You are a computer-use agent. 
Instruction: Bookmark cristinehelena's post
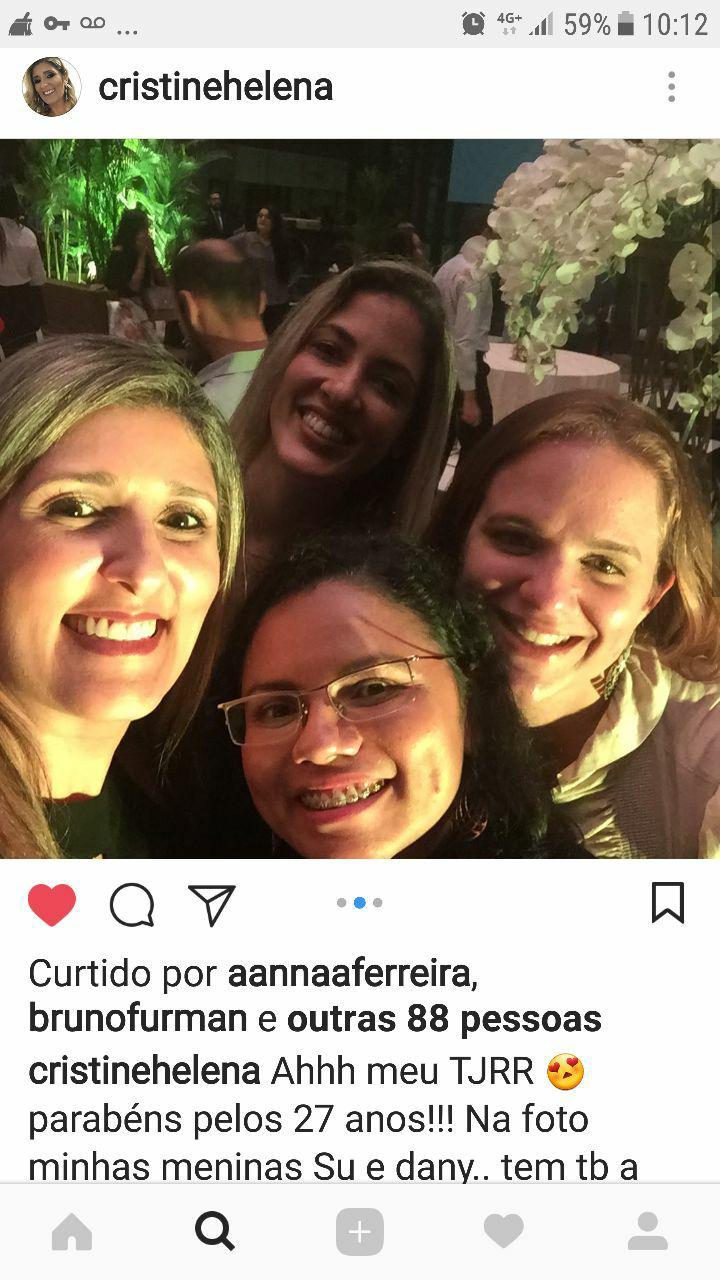[667, 903]
